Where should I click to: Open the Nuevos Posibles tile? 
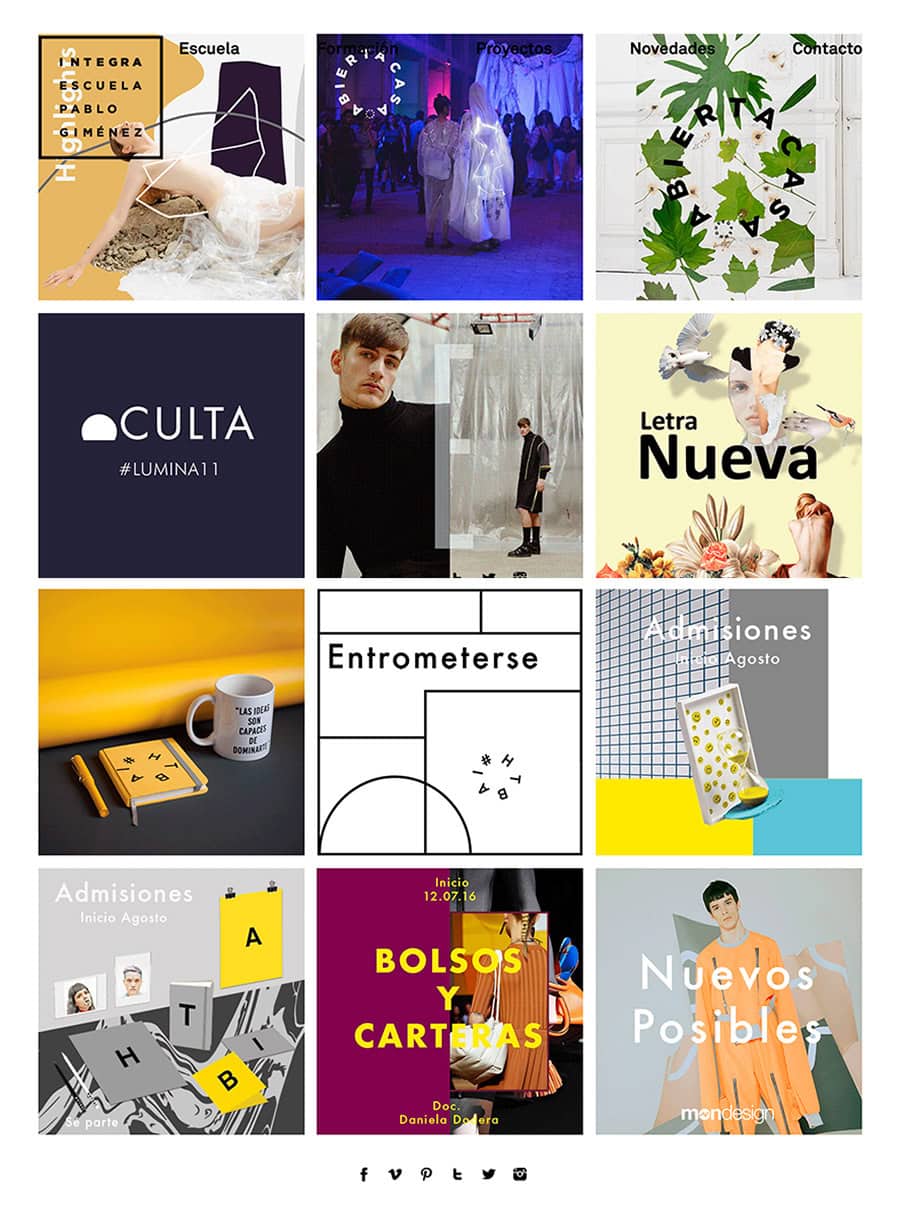tap(728, 1000)
